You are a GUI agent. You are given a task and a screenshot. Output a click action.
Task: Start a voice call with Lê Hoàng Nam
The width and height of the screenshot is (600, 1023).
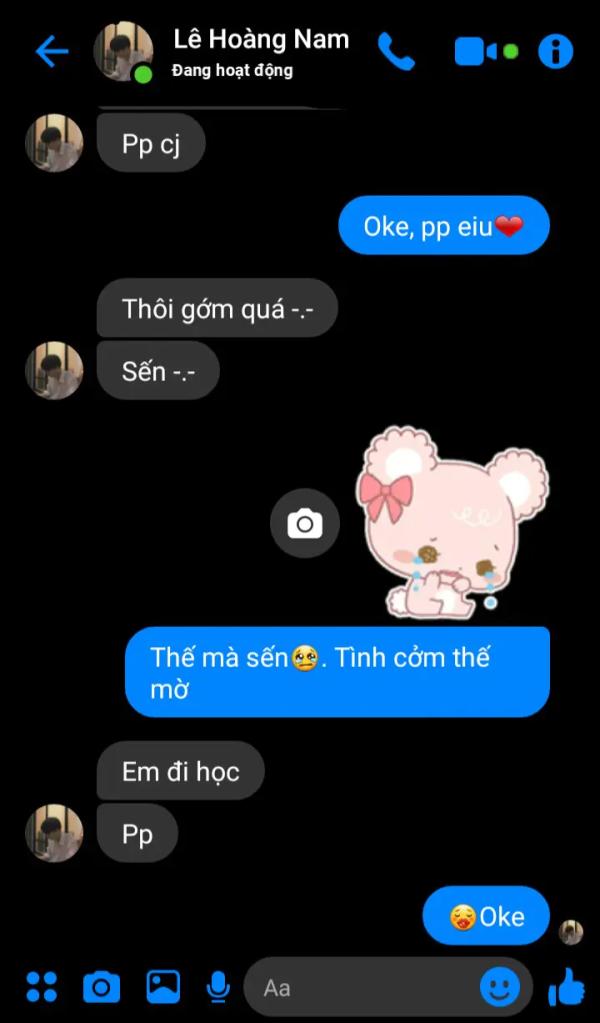point(396,51)
